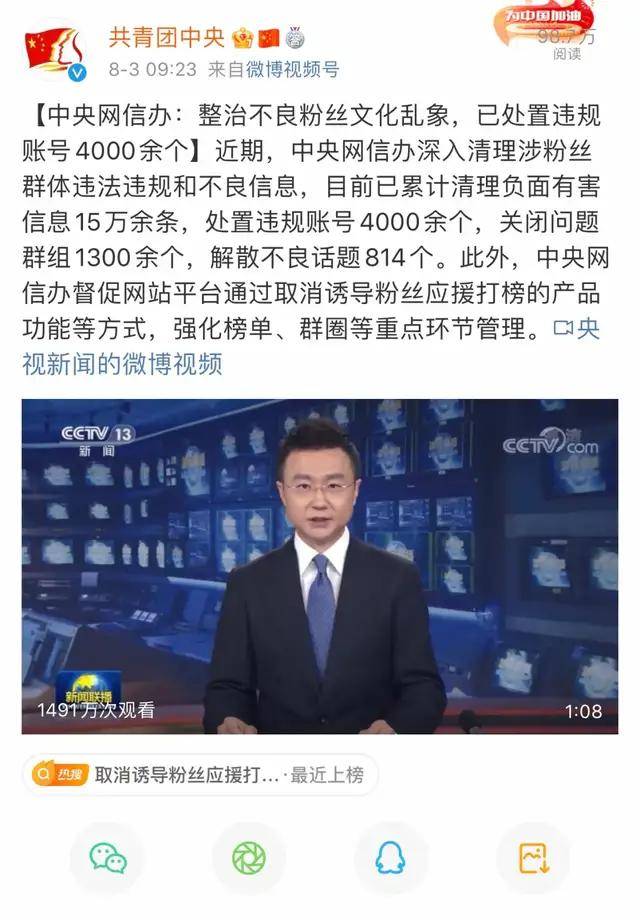Open the 央视新闻的微博视频 link
This screenshot has width=640, height=920.
pos(122,363)
